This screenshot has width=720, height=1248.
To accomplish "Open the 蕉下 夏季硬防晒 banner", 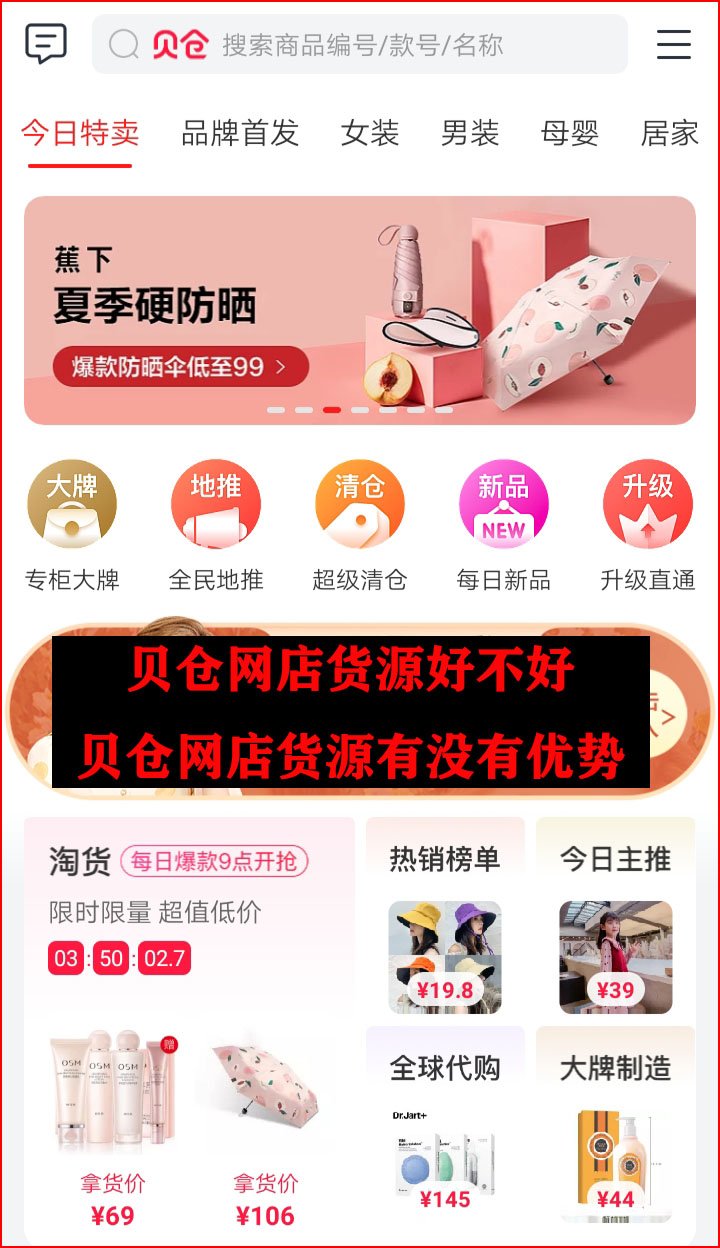I will pyautogui.click(x=360, y=310).
